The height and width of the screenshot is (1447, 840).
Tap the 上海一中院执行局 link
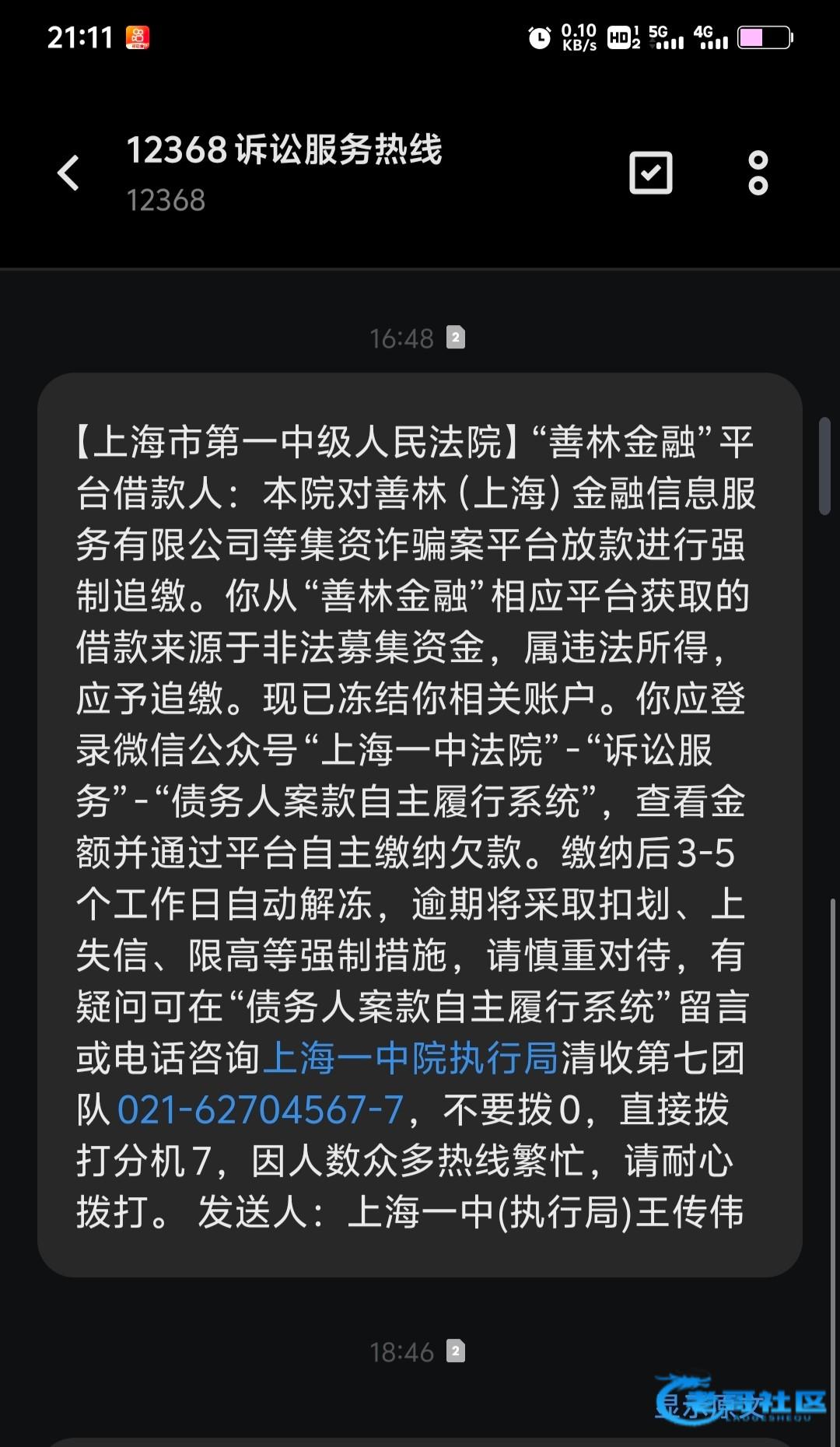410,1058
